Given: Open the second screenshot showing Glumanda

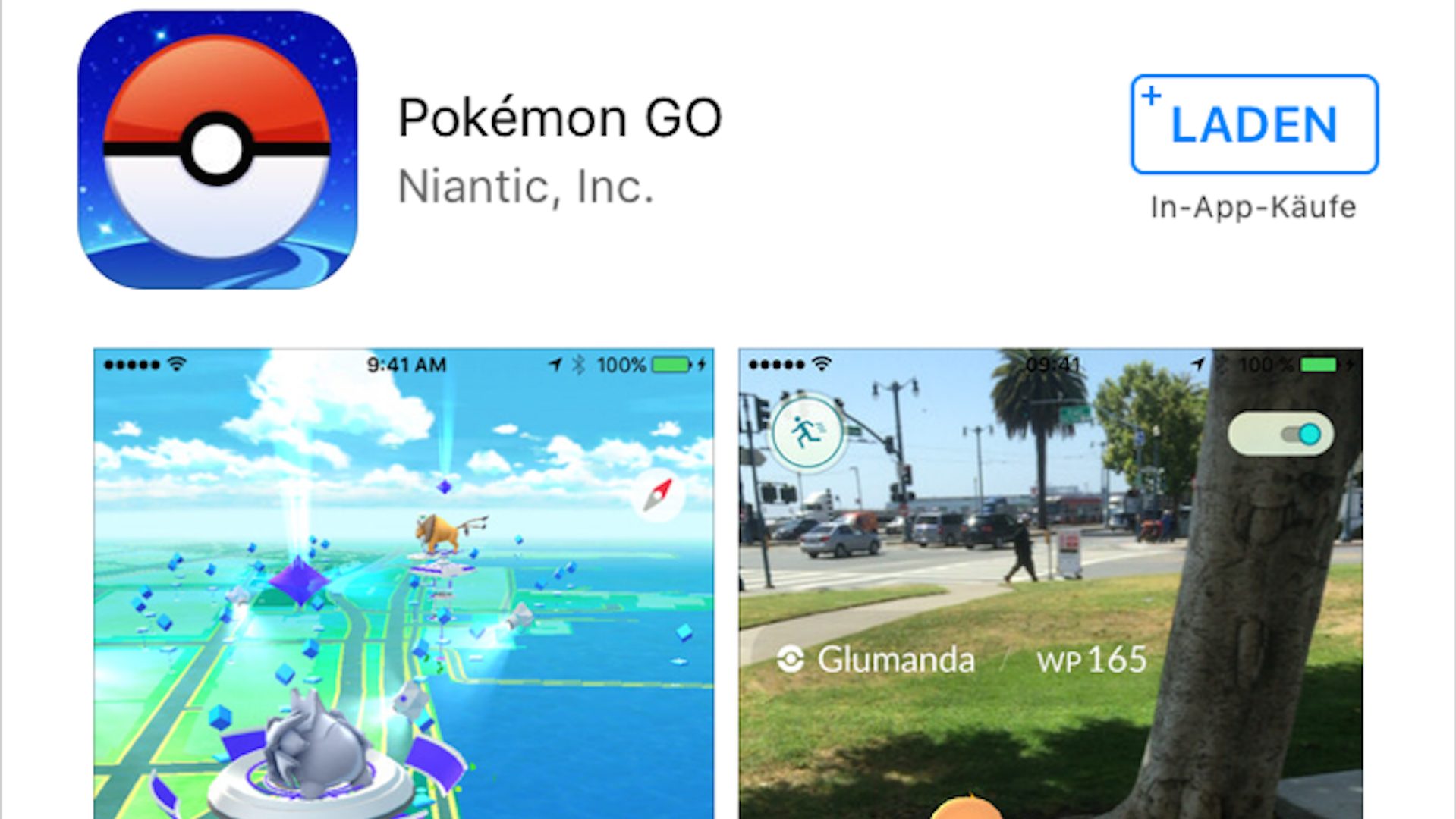Looking at the screenshot, I should pos(1050,584).
